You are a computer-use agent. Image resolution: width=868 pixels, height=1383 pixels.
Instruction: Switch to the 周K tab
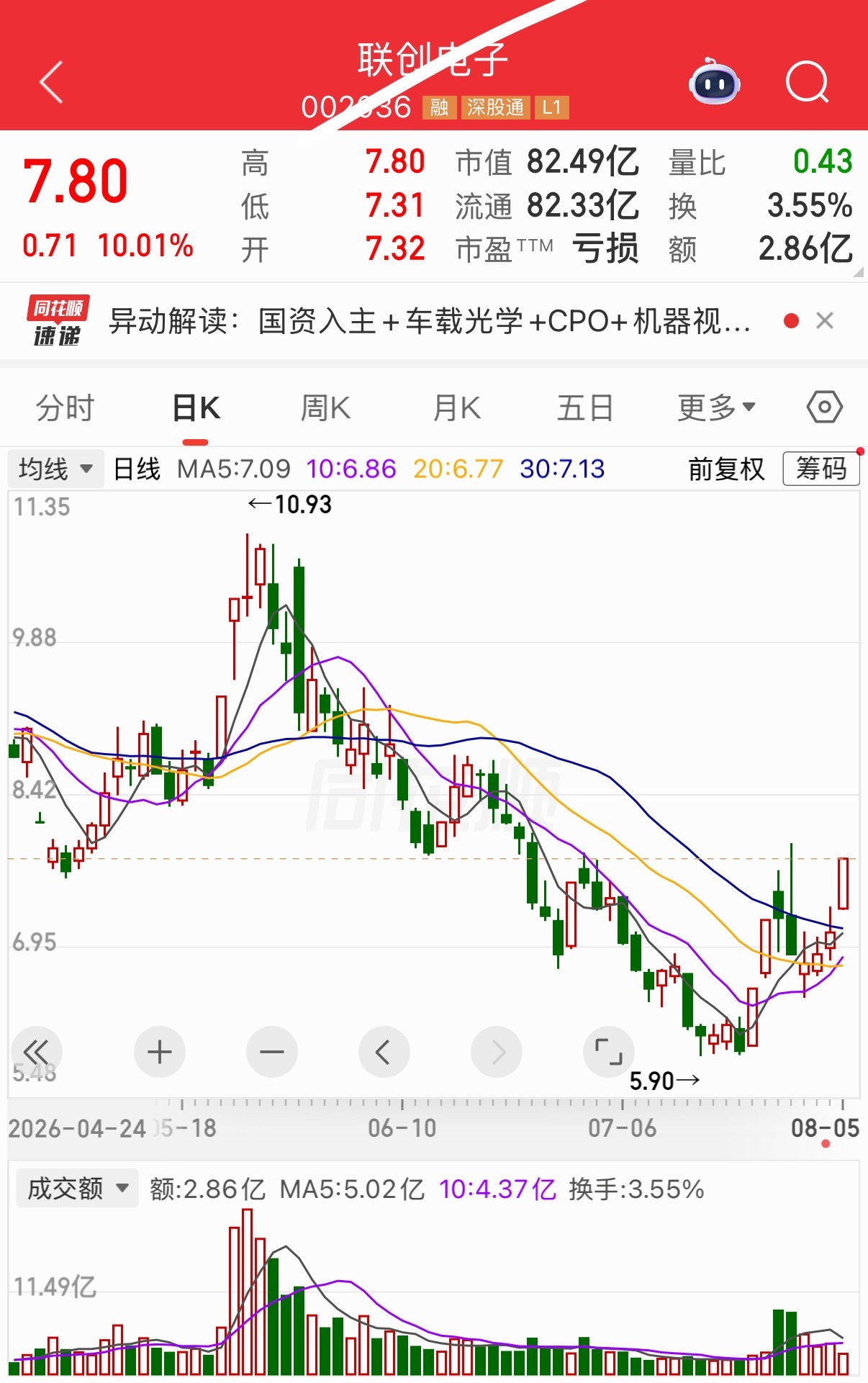(325, 408)
